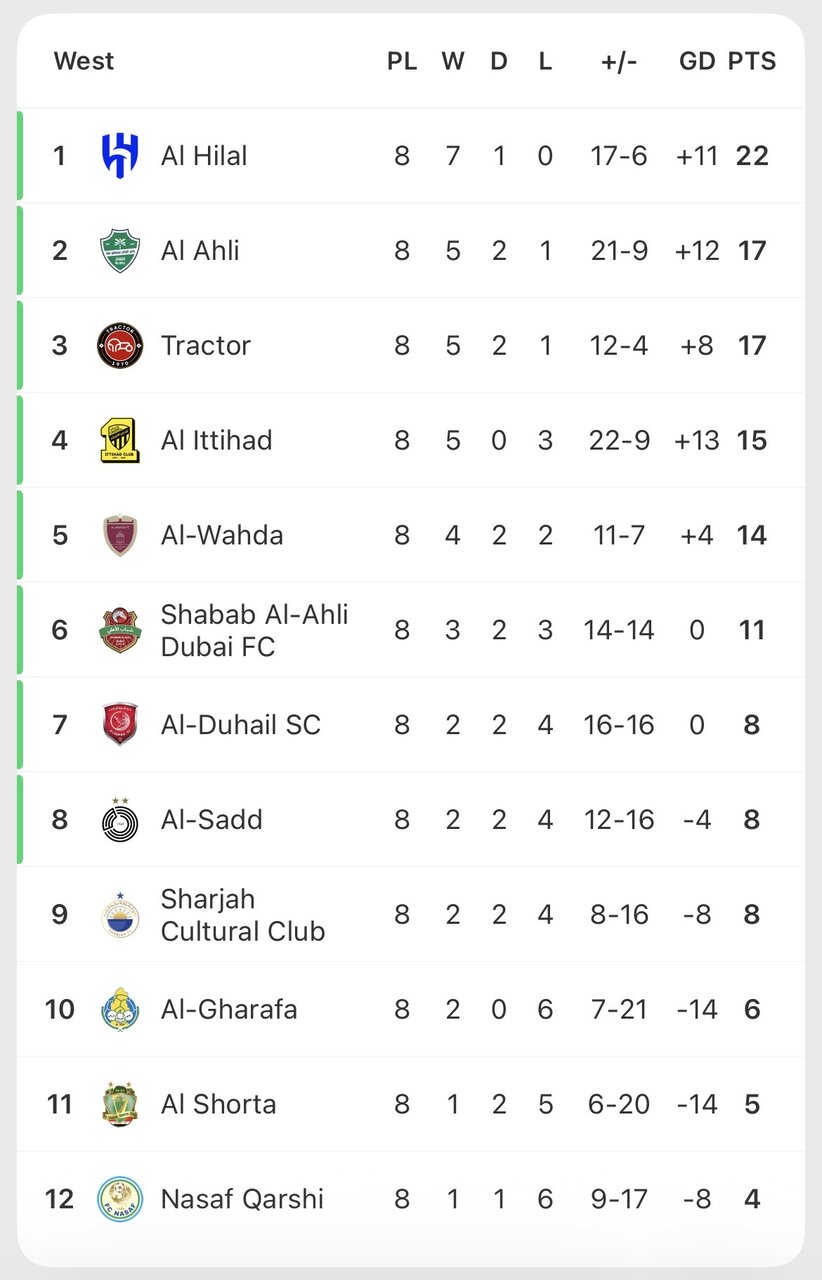
Task: Select Al Shorta in the standings
Action: point(218,1105)
